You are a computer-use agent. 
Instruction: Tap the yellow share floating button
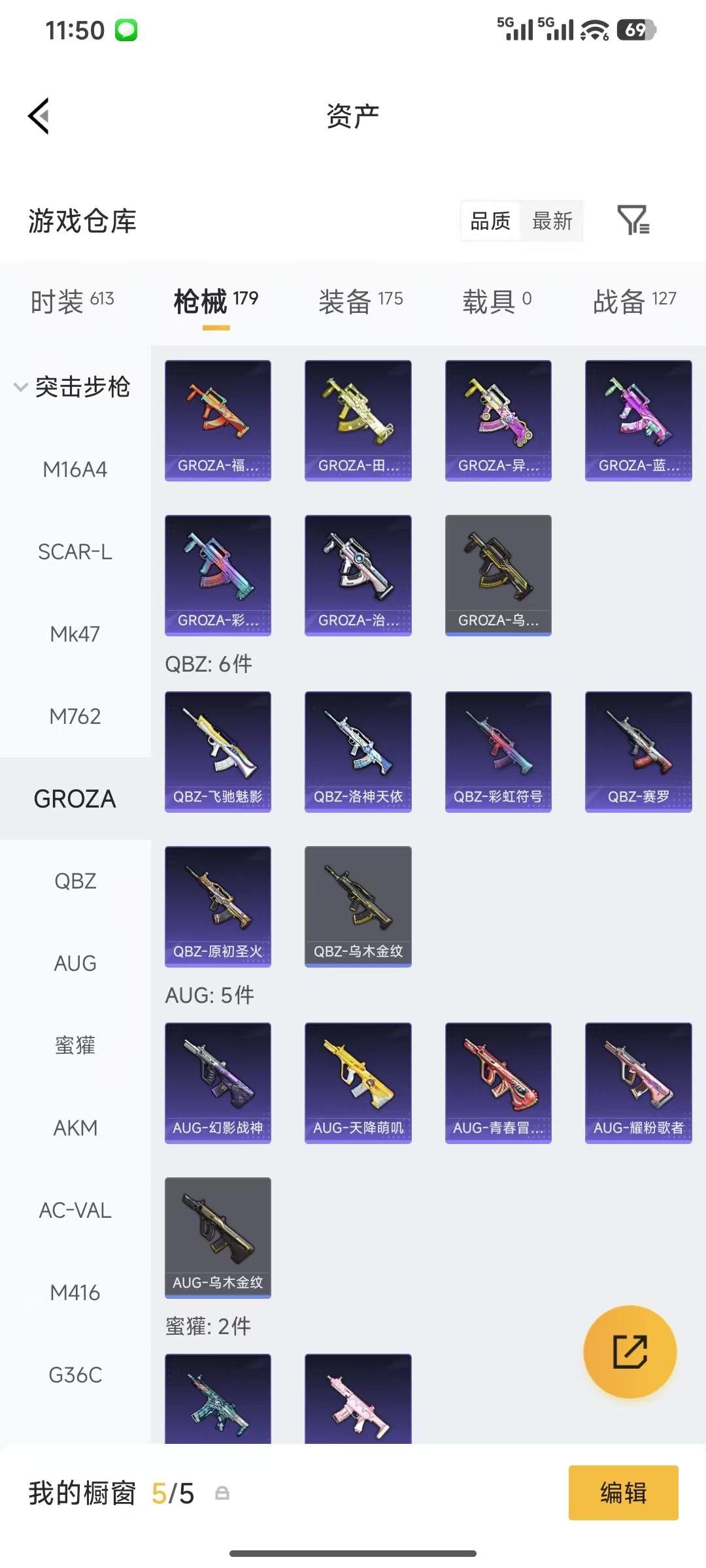pyautogui.click(x=630, y=1352)
